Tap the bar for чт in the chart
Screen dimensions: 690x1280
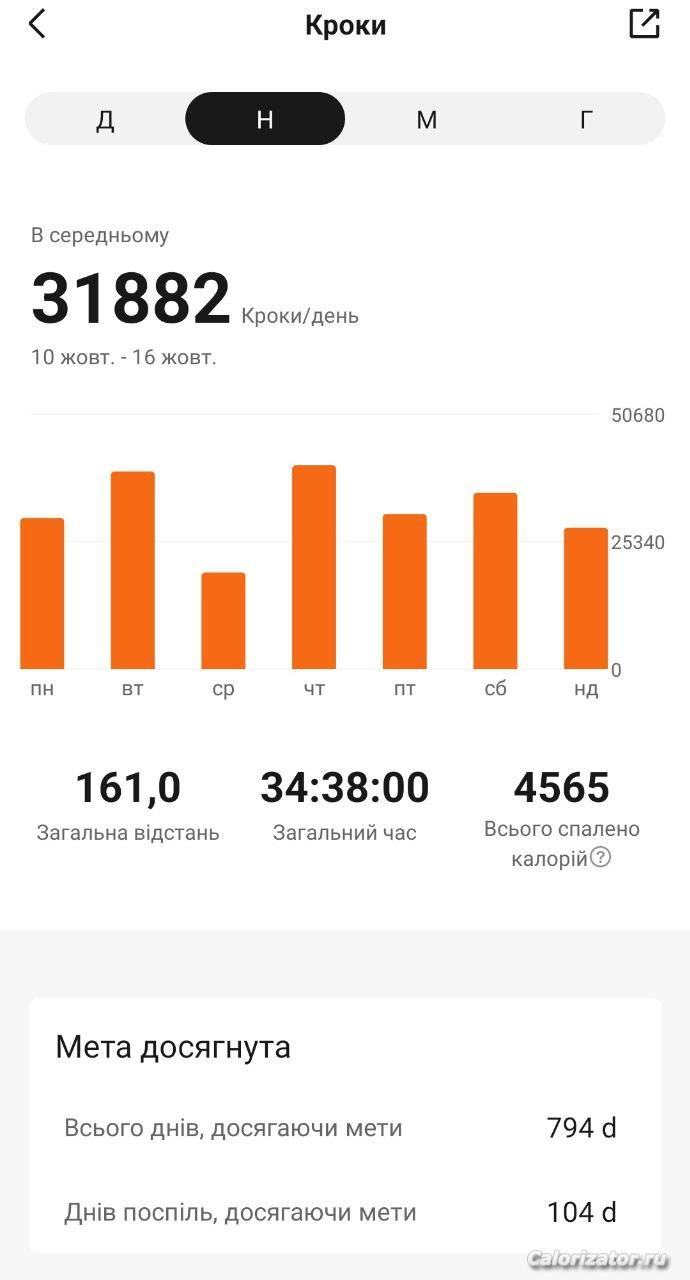tap(314, 567)
